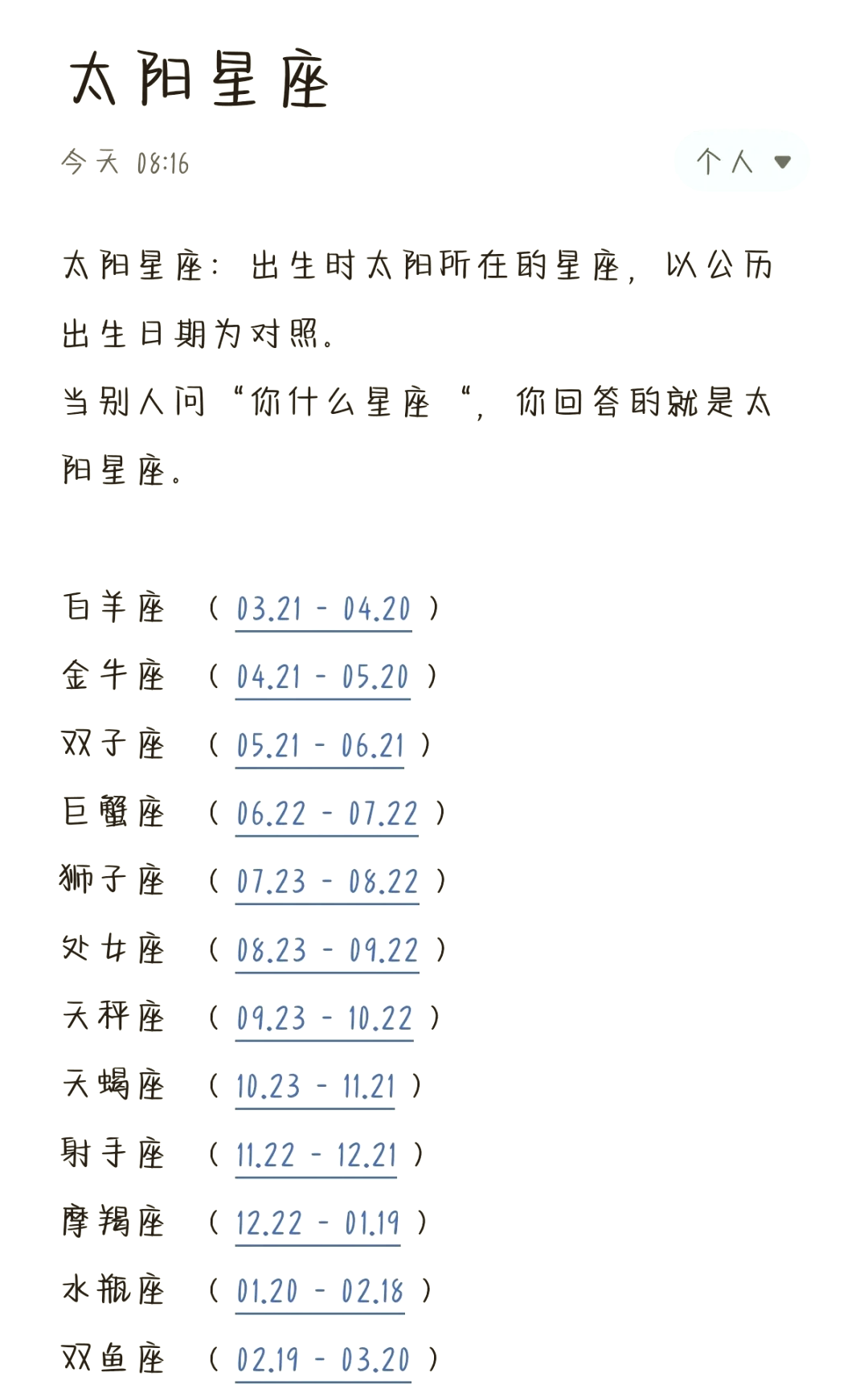Open the 个人 category dropdown
Screen dimensions: 868x1389
click(x=742, y=162)
